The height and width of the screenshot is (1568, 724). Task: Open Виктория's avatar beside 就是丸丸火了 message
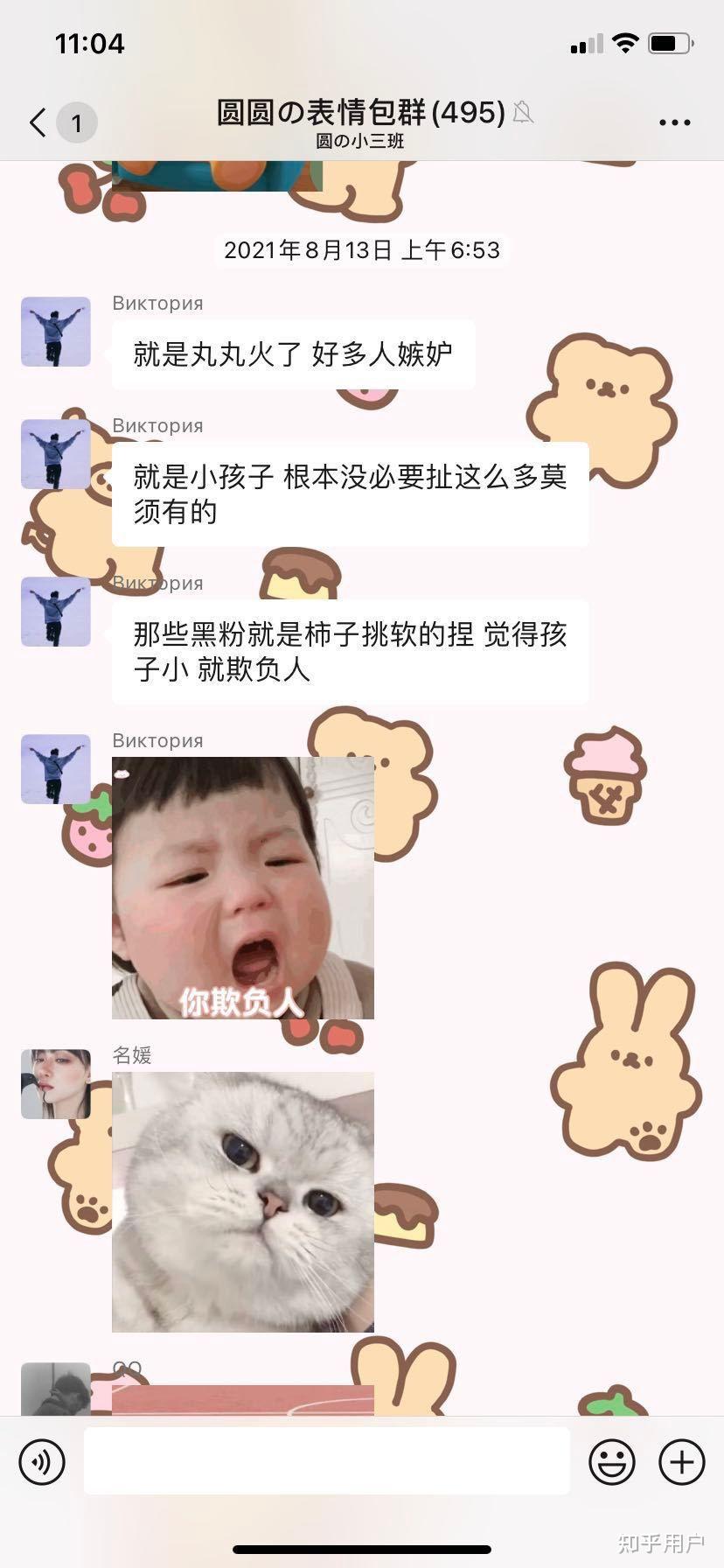pos(56,332)
